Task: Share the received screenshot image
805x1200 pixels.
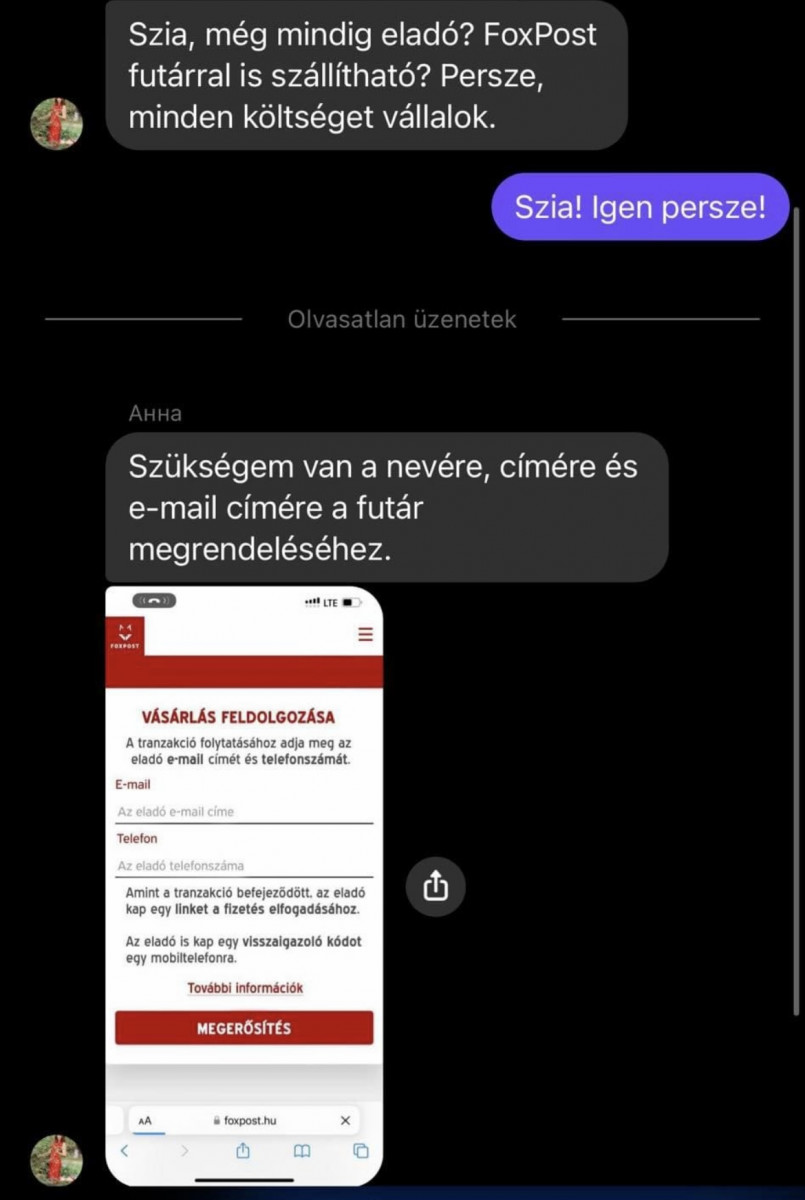Action: 435,885
